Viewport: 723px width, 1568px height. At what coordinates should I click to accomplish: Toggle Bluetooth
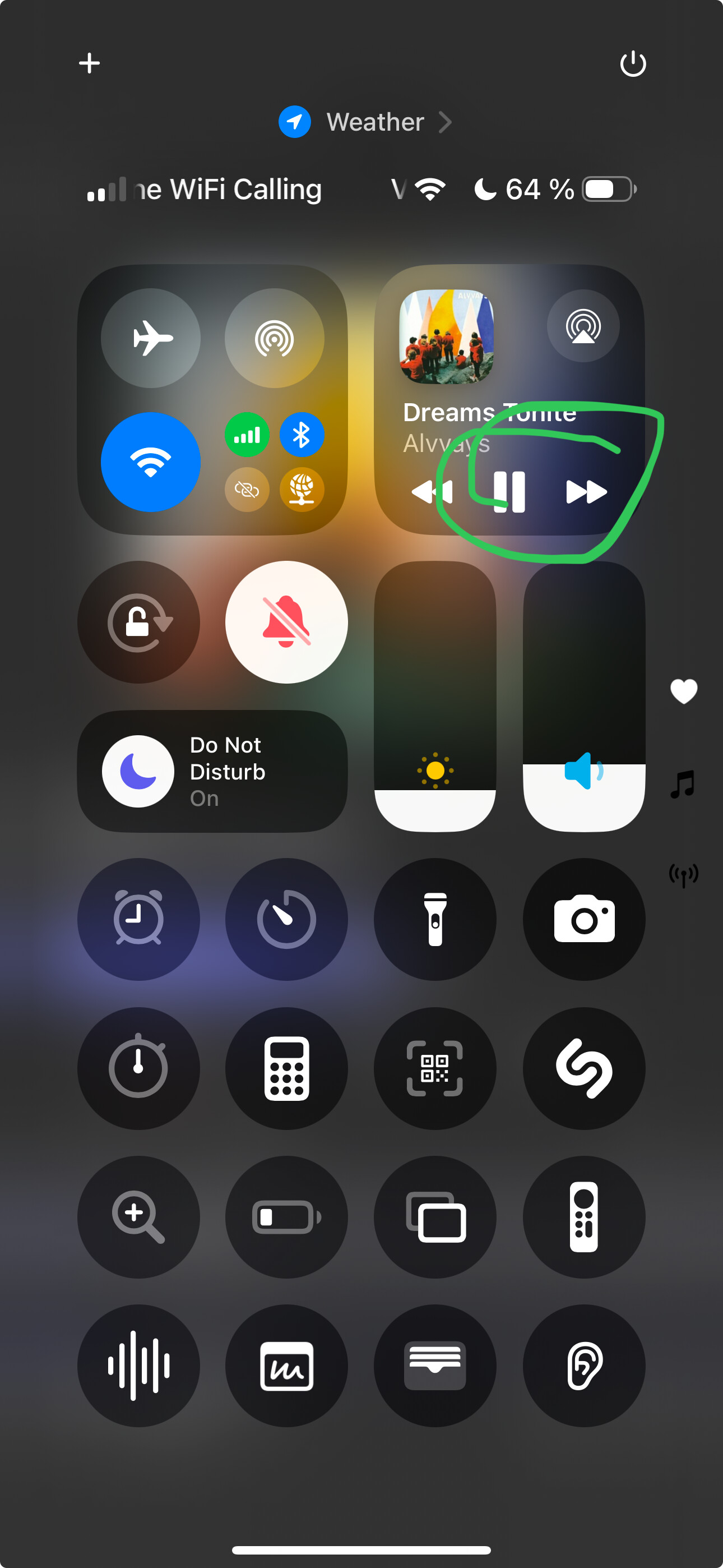pyautogui.click(x=302, y=435)
